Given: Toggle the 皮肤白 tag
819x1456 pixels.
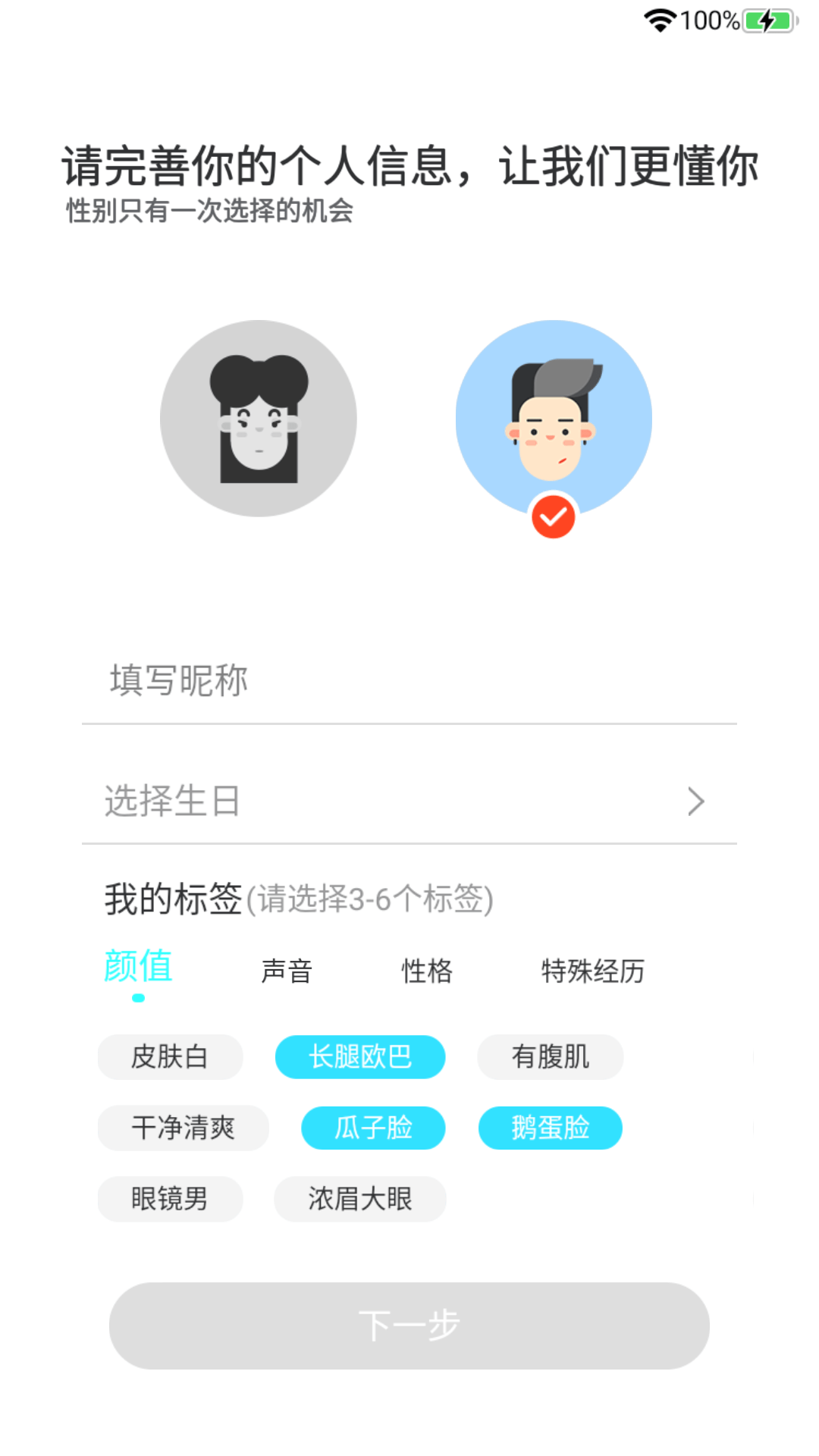Looking at the screenshot, I should point(170,1057).
